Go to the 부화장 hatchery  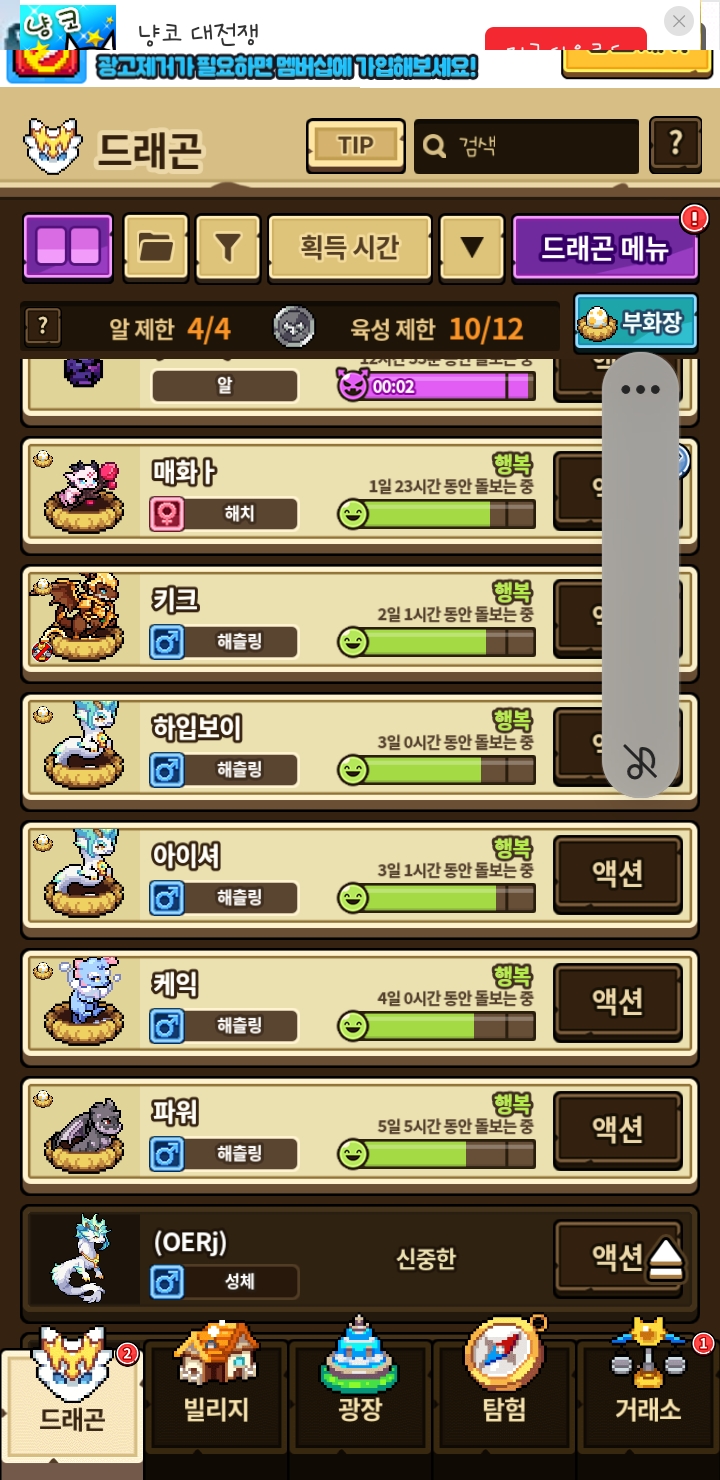pos(636,323)
